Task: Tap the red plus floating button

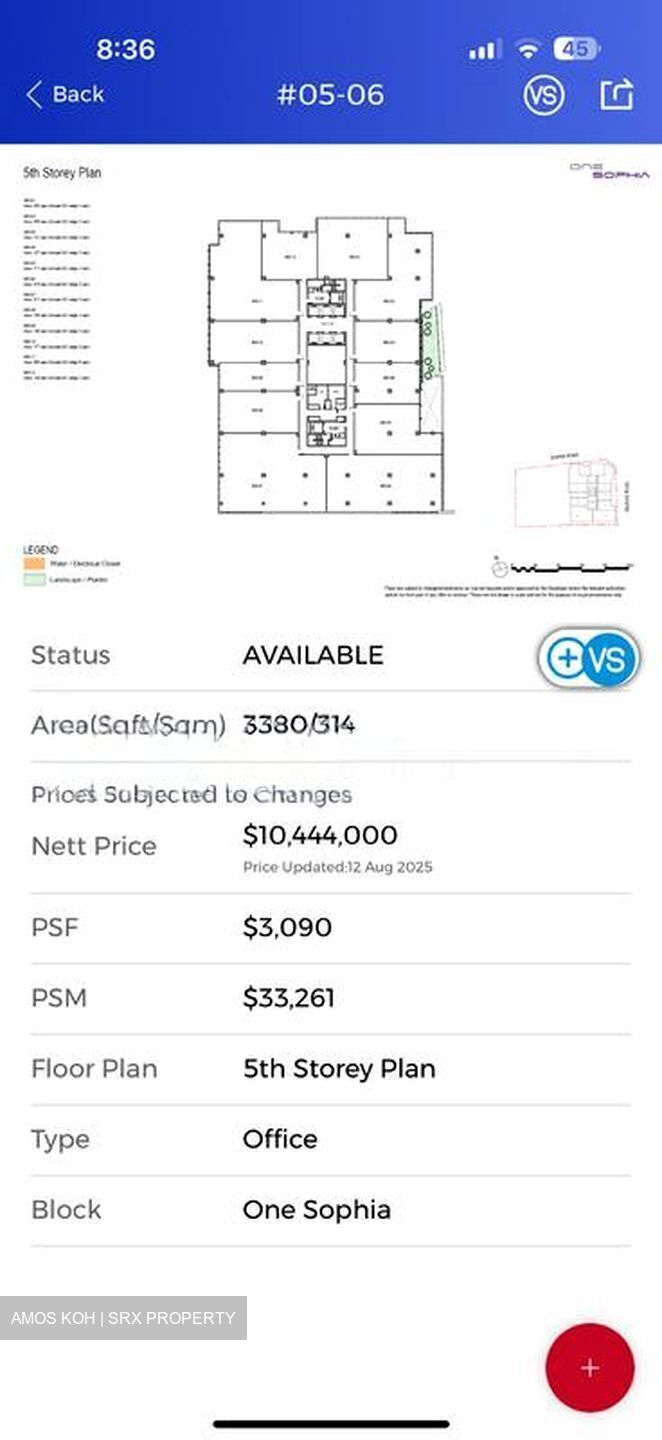Action: [590, 1368]
